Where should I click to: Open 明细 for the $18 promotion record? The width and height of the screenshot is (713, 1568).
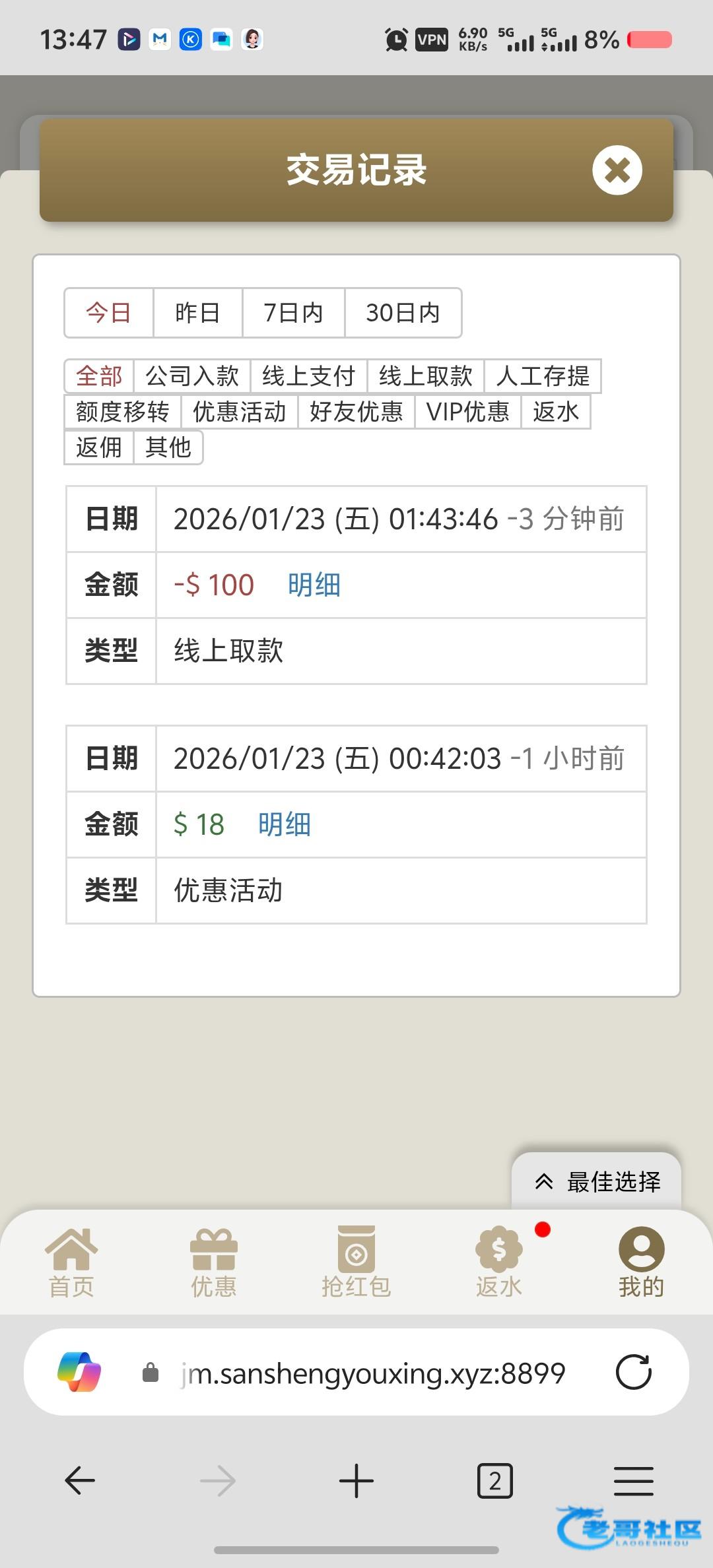285,825
